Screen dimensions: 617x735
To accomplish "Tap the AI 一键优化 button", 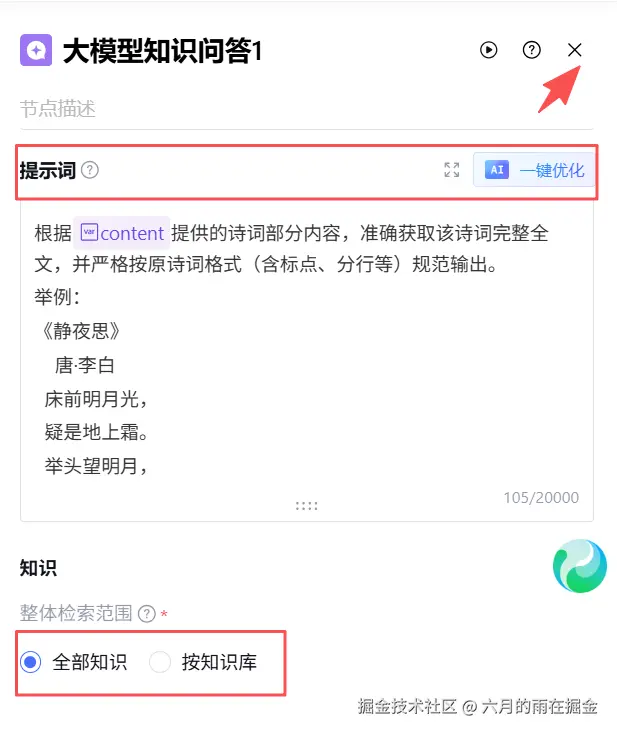I will [x=534, y=170].
